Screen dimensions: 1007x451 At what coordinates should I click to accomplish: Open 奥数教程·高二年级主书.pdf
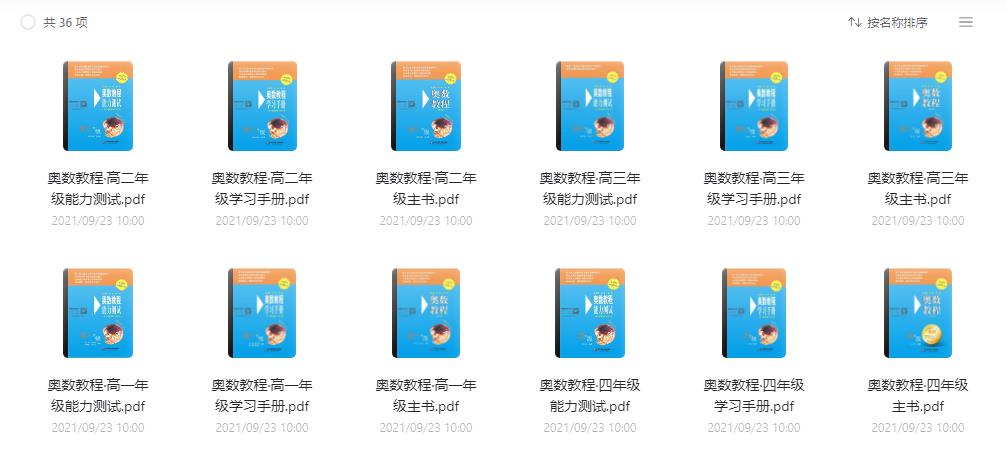coord(426,106)
